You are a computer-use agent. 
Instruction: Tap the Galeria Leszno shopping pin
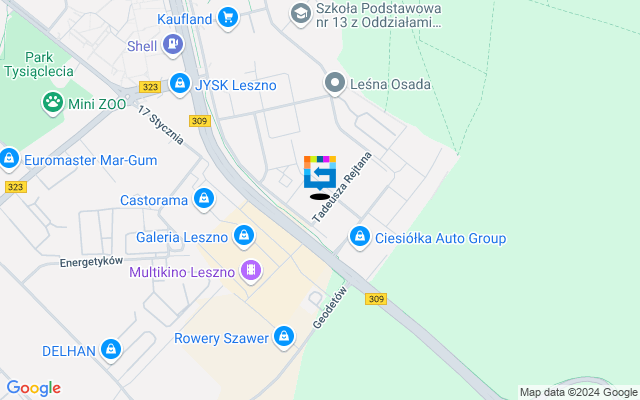[243, 237]
